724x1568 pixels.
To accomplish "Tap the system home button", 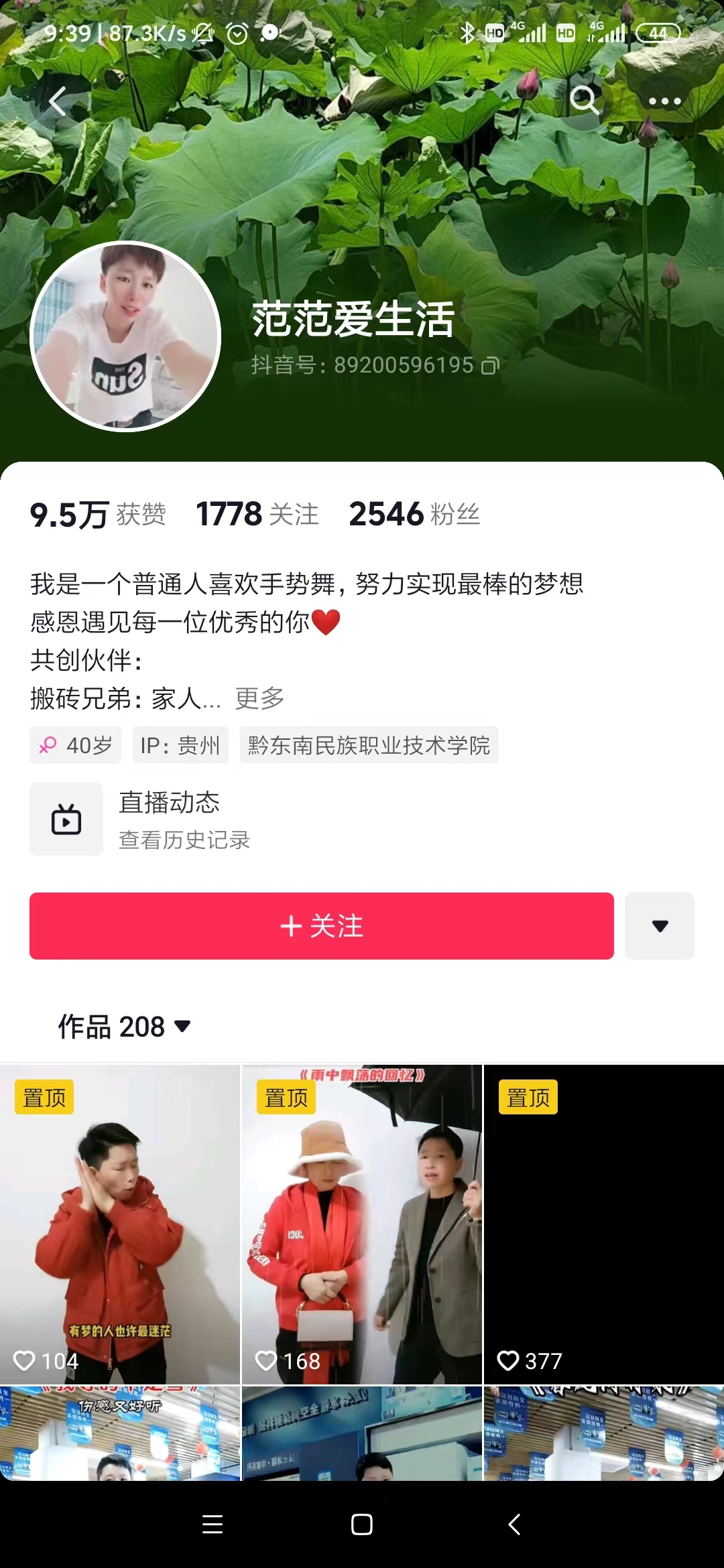I will point(362,1525).
